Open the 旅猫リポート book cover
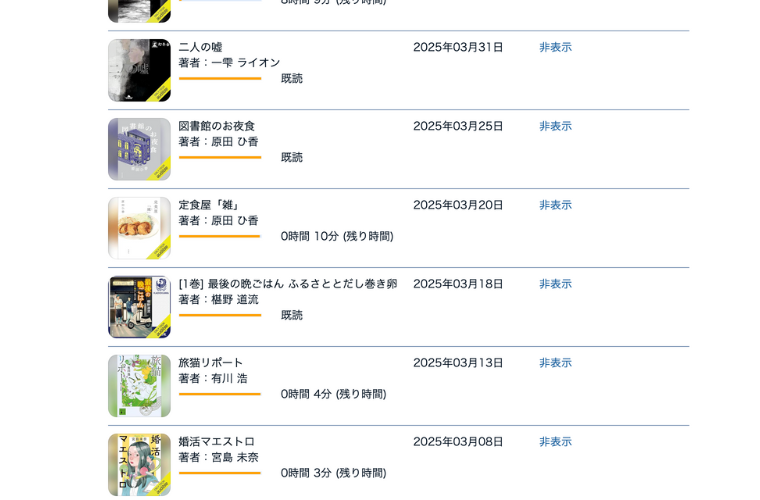Viewport: 760px width, 500px height. click(x=139, y=386)
